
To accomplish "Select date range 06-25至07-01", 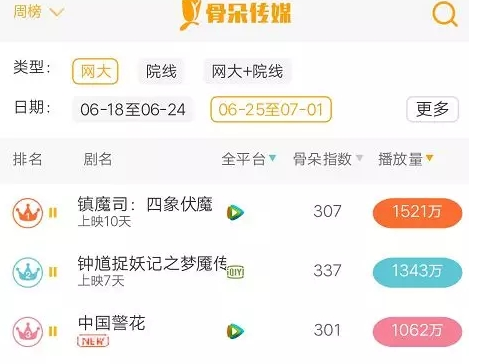I will (x=271, y=109).
